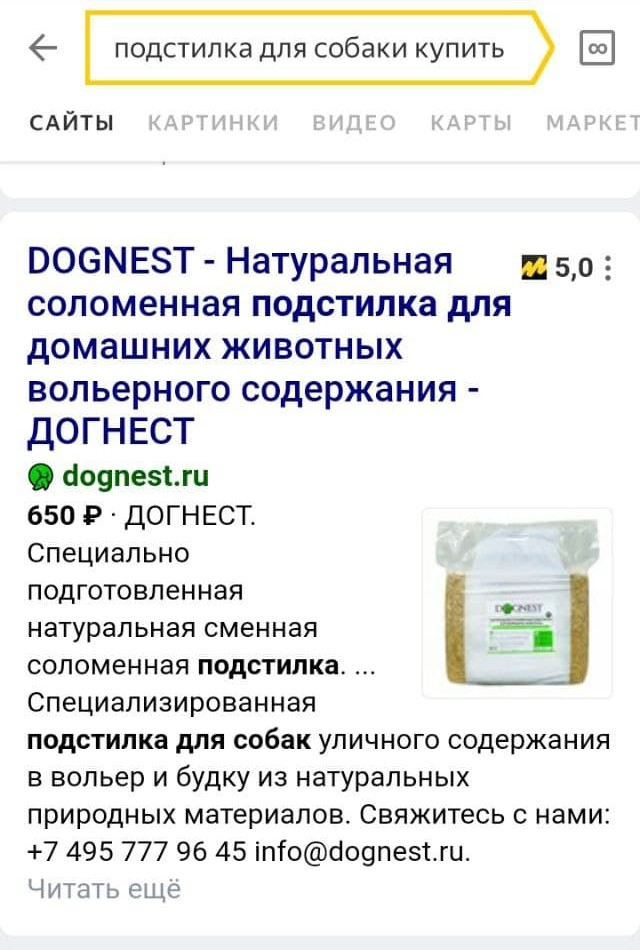Screen dimensions: 640x950
Task: Open the result's three-dot options menu
Action: point(610,268)
